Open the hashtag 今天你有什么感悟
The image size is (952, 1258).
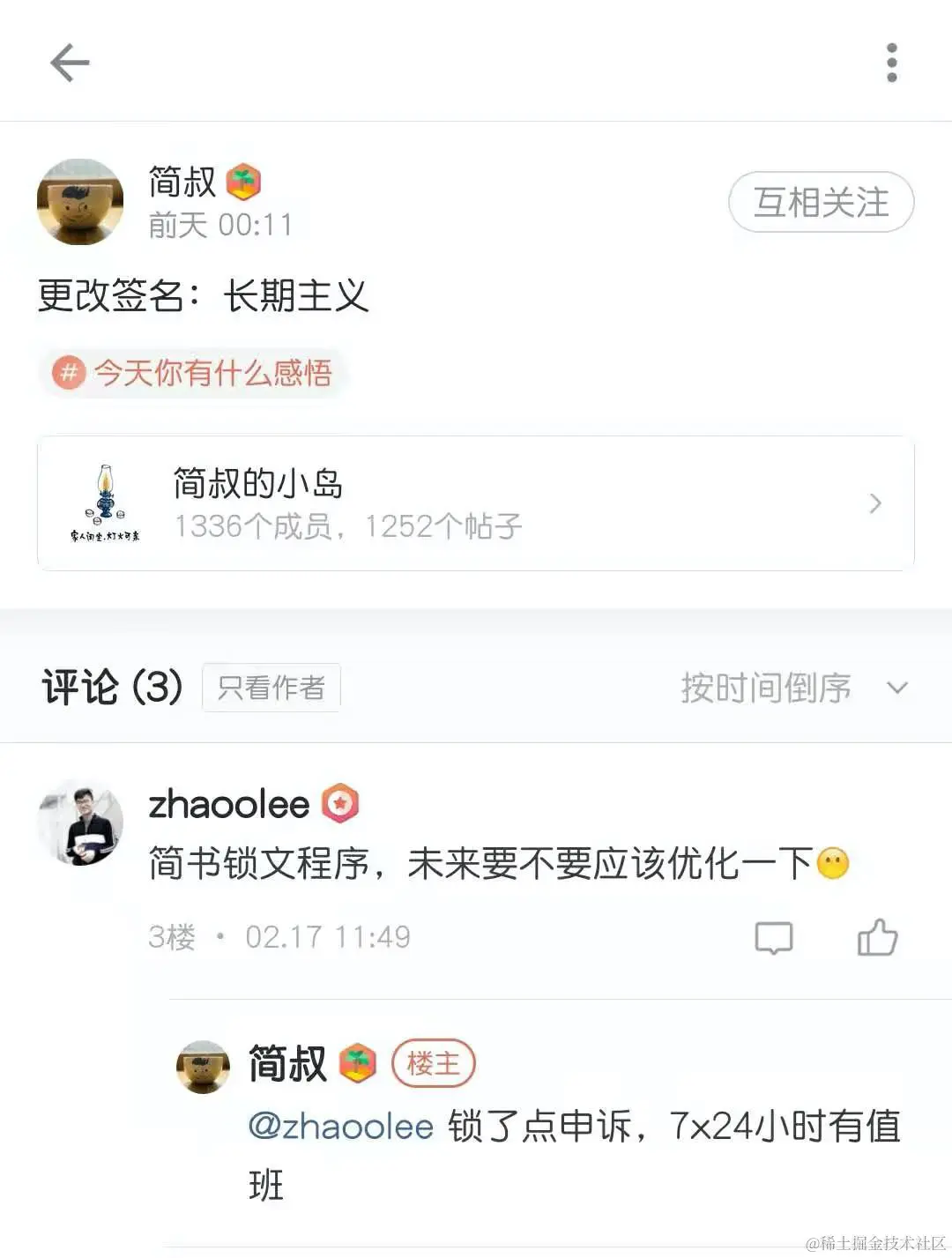point(192,373)
